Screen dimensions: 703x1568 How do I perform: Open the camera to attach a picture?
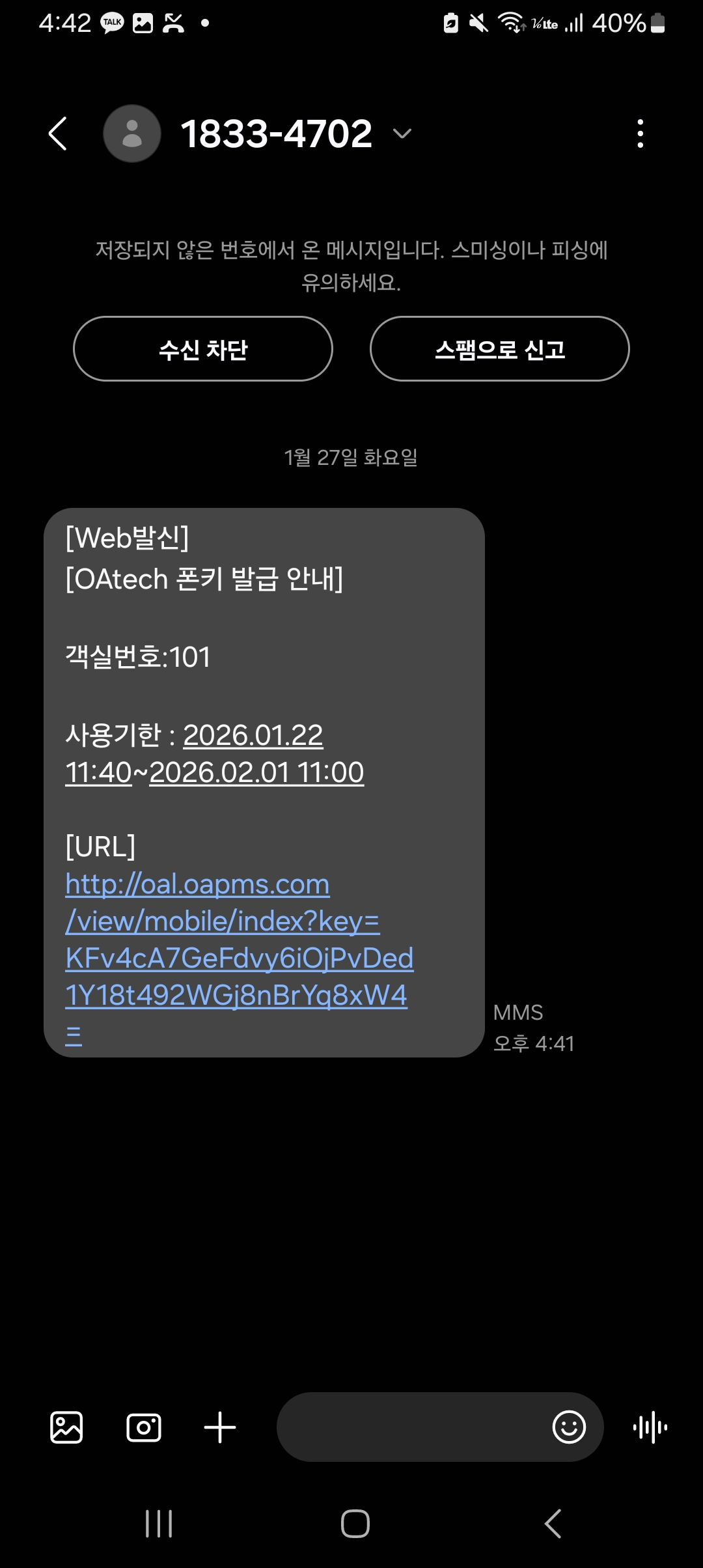[x=144, y=1427]
